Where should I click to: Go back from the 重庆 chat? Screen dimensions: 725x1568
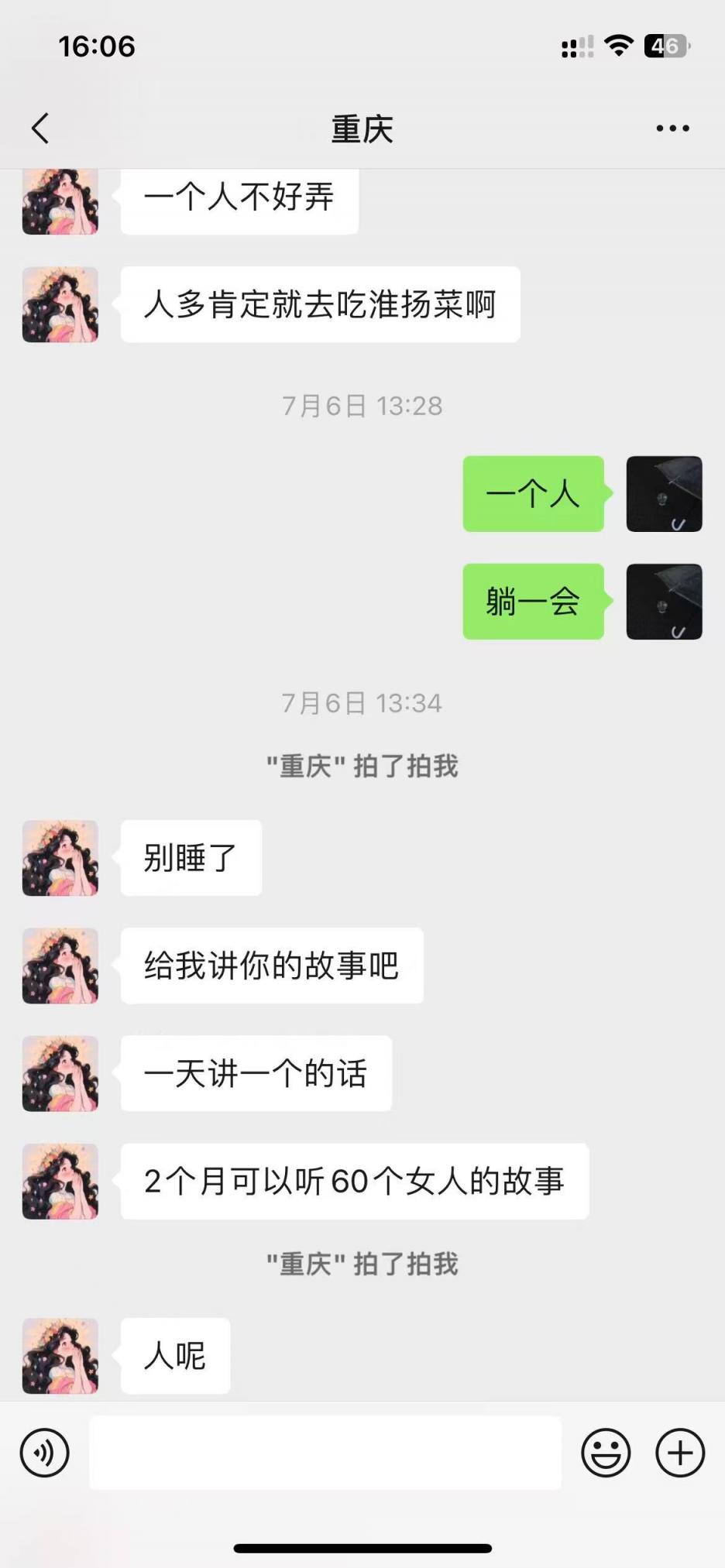coord(40,129)
